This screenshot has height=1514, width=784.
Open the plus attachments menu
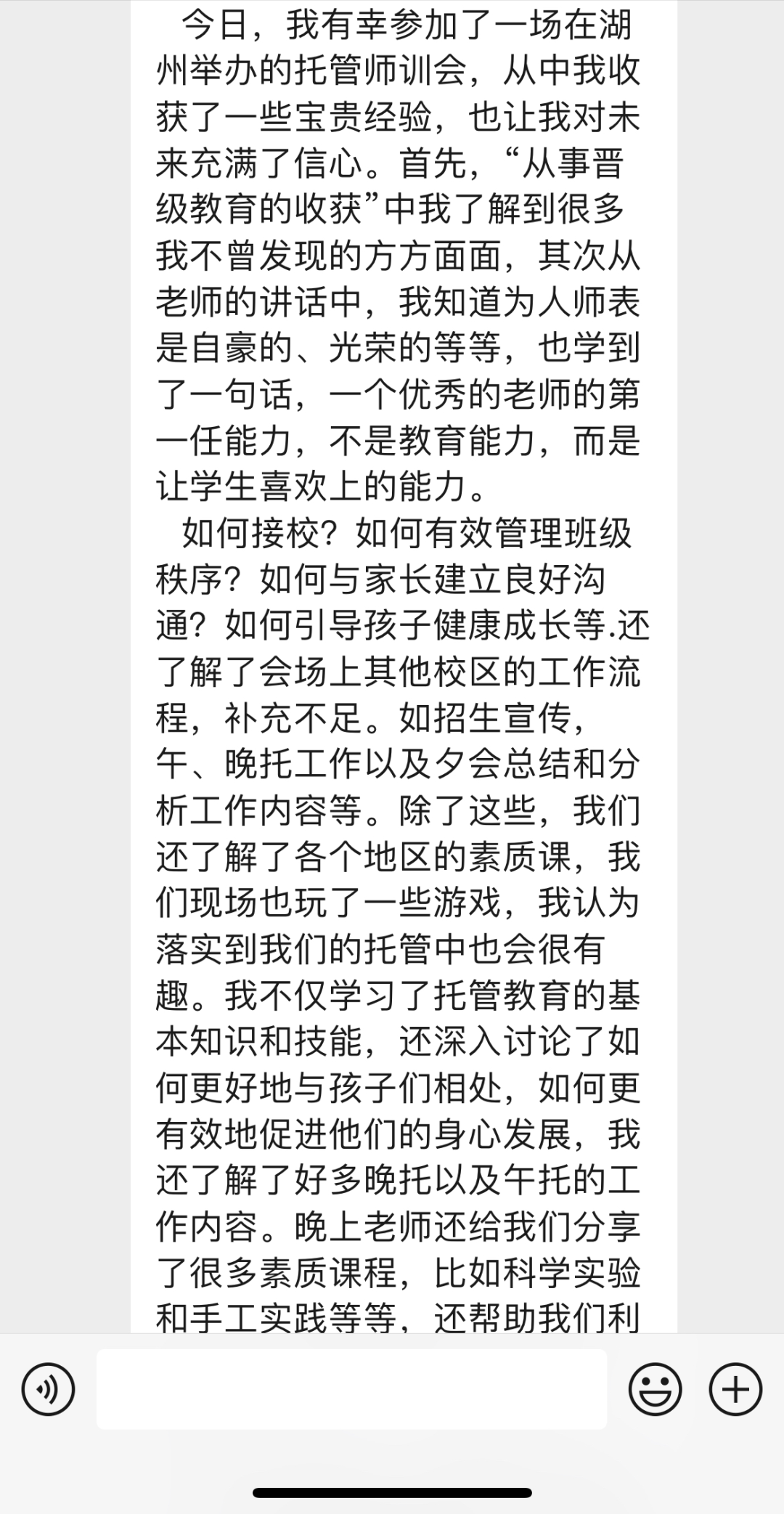click(x=735, y=1390)
